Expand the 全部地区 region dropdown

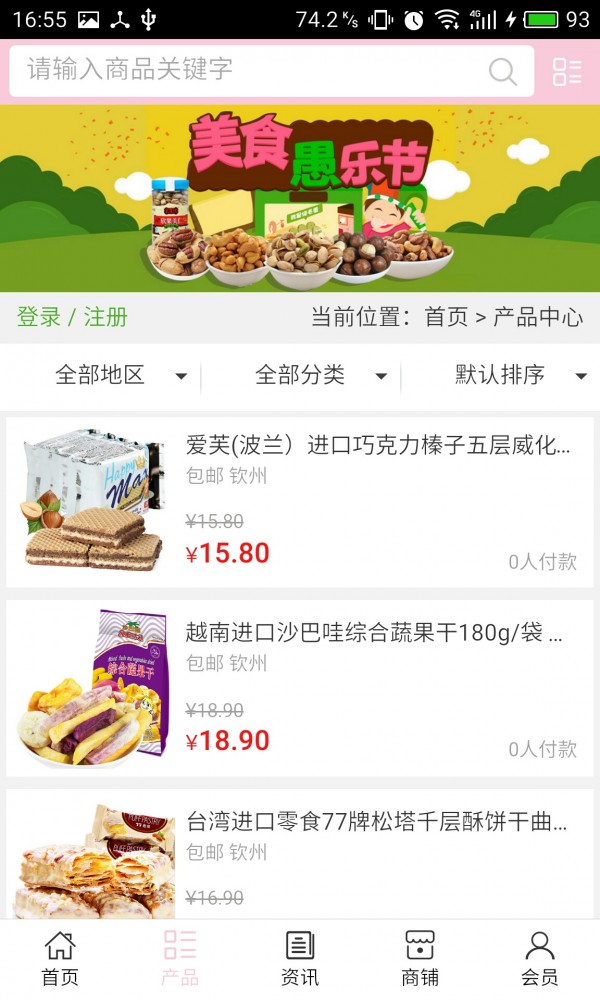[120, 375]
